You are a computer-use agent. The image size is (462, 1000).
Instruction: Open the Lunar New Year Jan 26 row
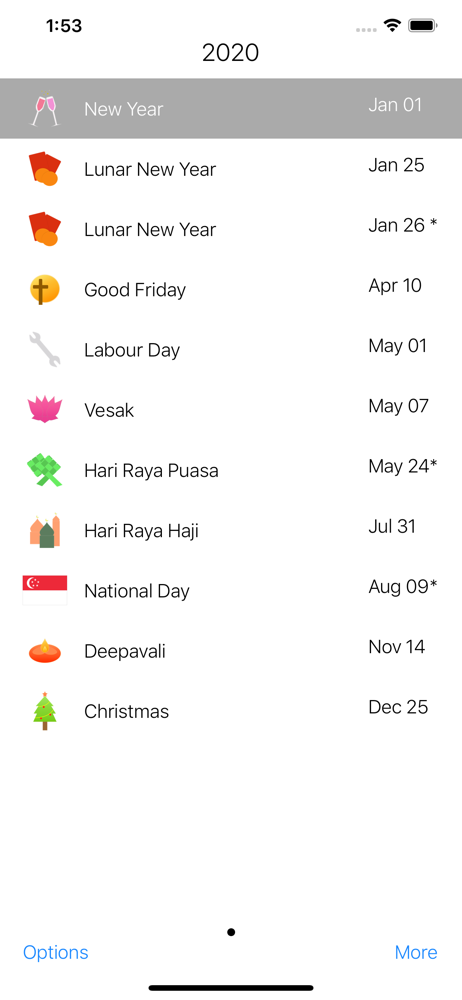pos(231,229)
